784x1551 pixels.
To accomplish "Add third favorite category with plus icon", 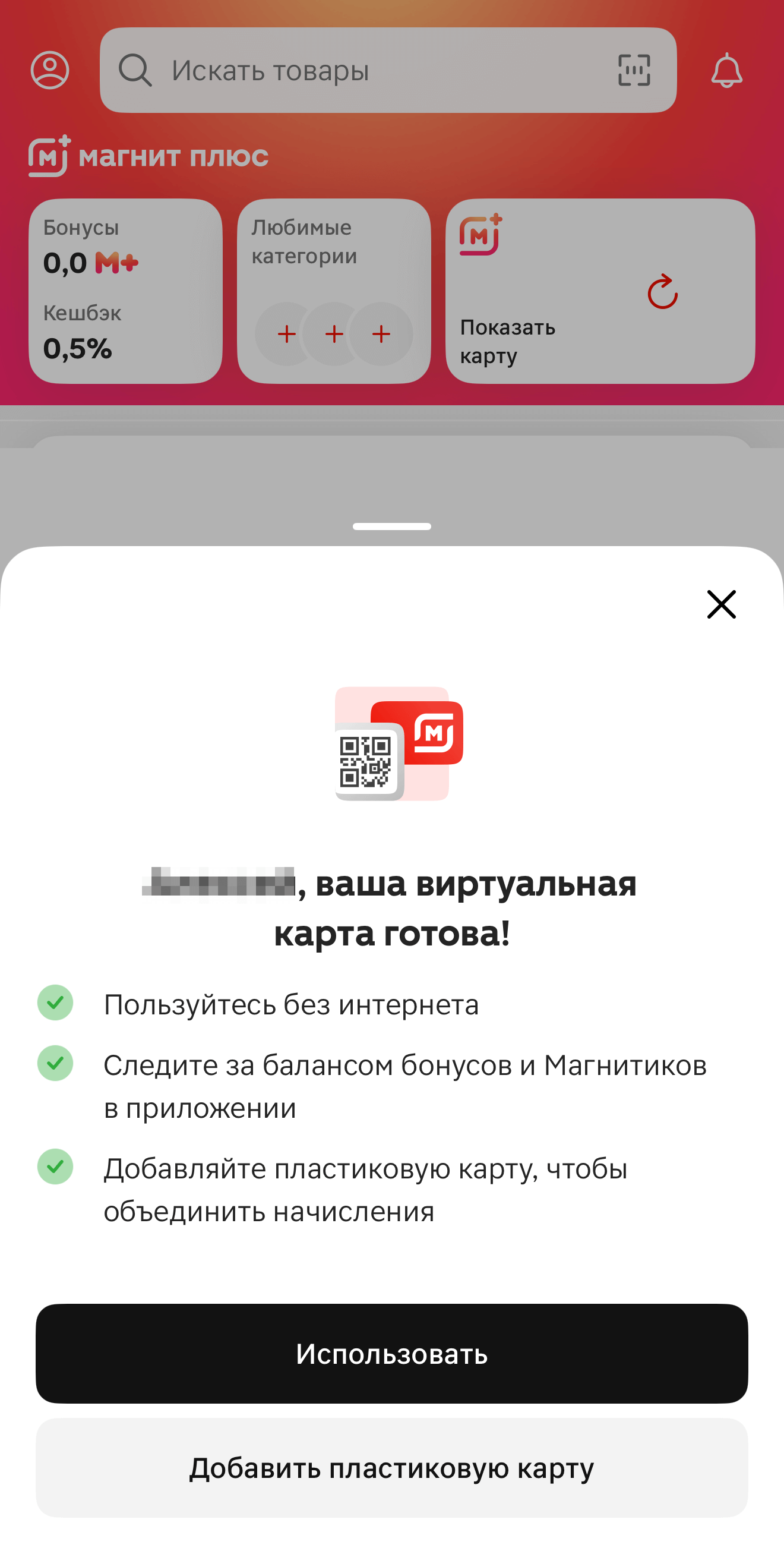I will pyautogui.click(x=380, y=333).
